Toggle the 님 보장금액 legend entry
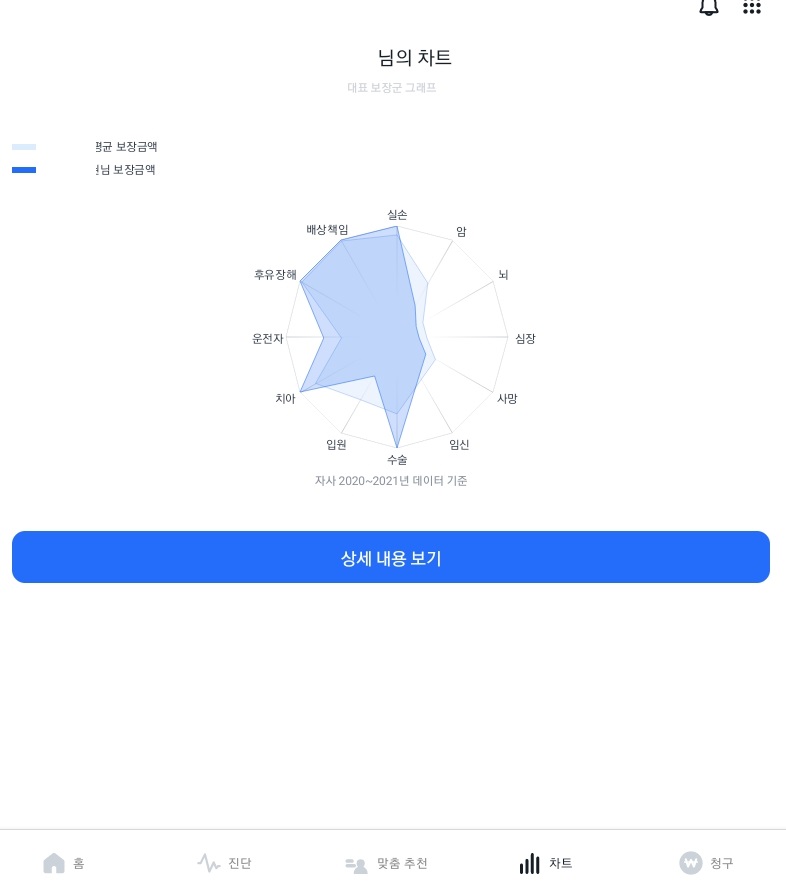 click(125, 169)
